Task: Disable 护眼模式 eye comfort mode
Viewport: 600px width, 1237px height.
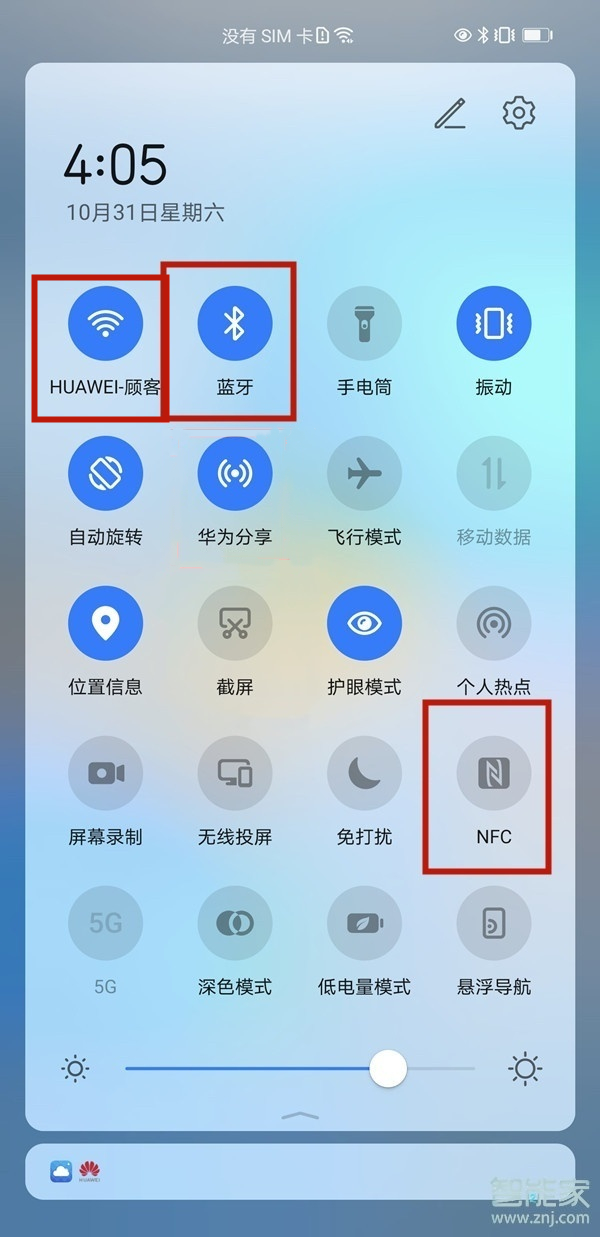Action: coord(364,623)
